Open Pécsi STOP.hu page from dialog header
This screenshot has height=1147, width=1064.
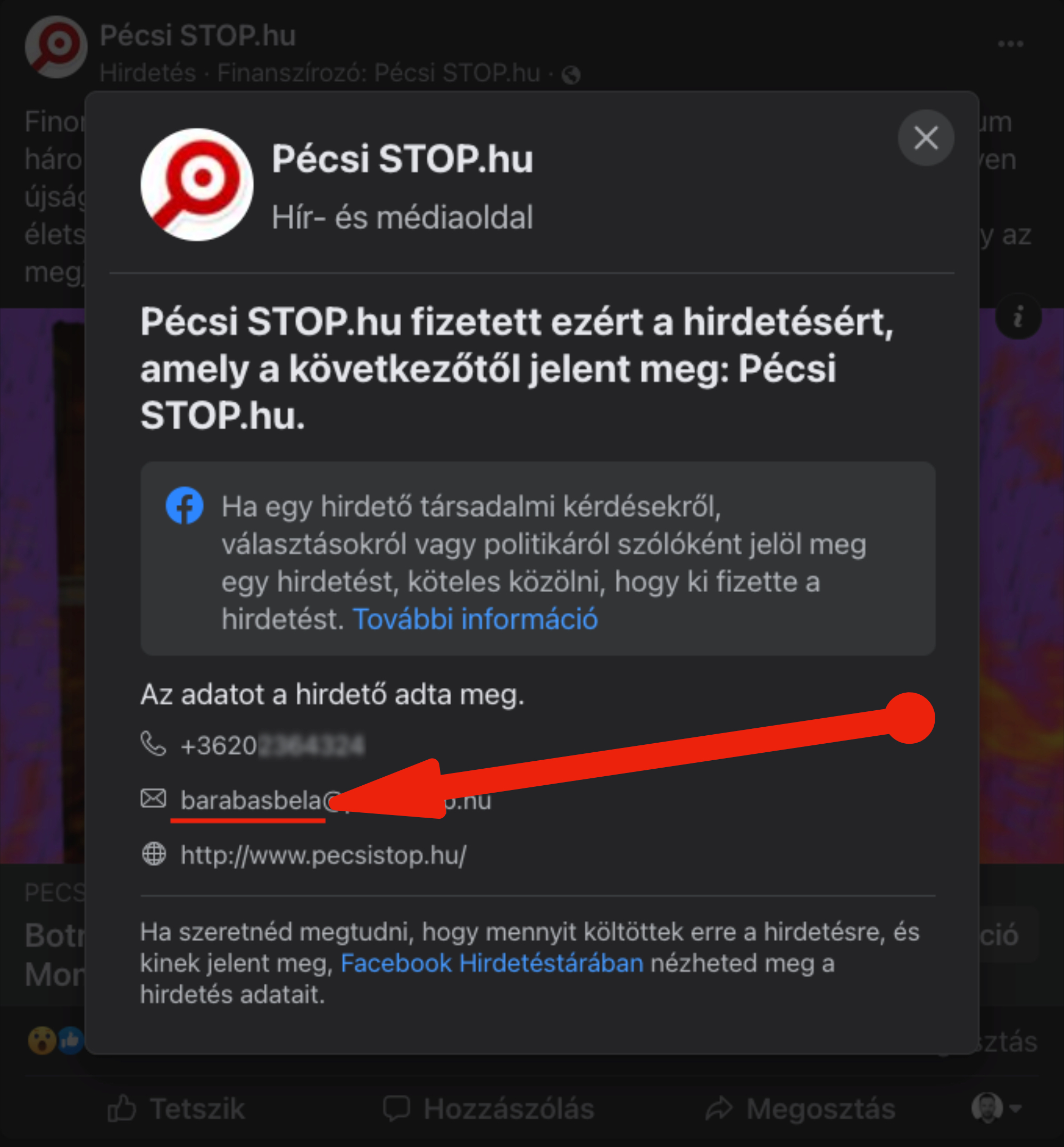tap(402, 159)
